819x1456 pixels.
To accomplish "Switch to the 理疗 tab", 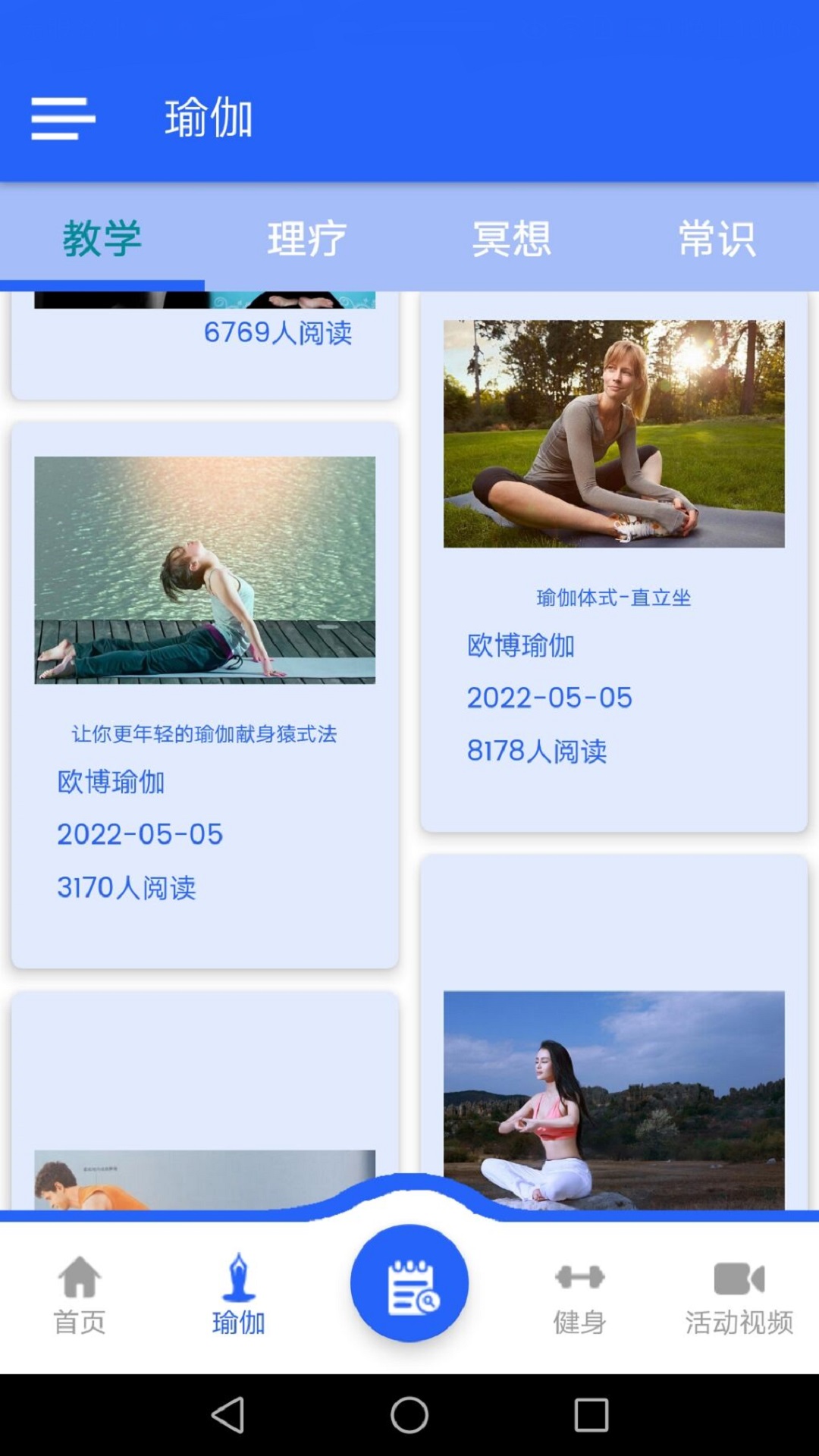I will point(307,238).
